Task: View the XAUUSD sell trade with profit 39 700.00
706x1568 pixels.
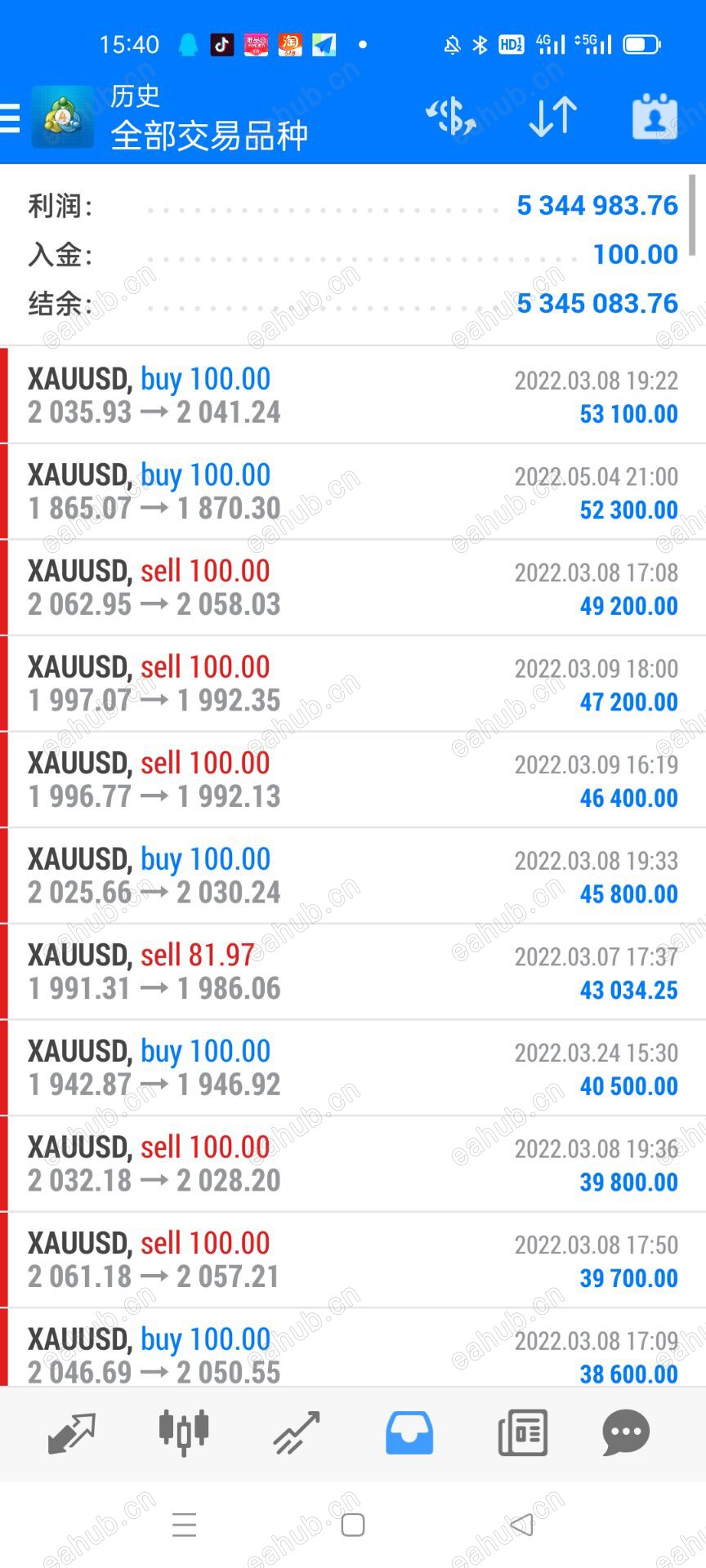Action: [353, 1259]
